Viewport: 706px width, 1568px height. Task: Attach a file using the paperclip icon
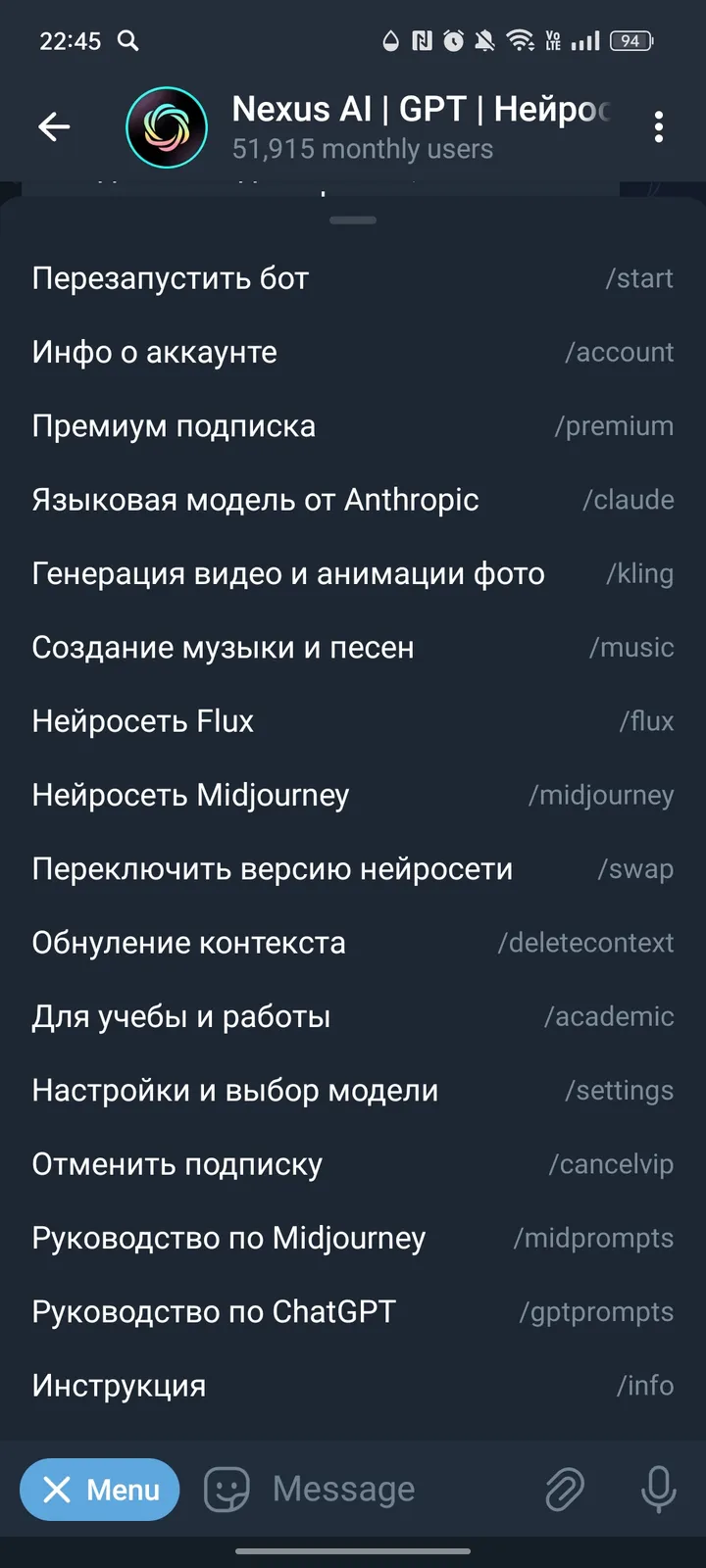[x=565, y=1489]
